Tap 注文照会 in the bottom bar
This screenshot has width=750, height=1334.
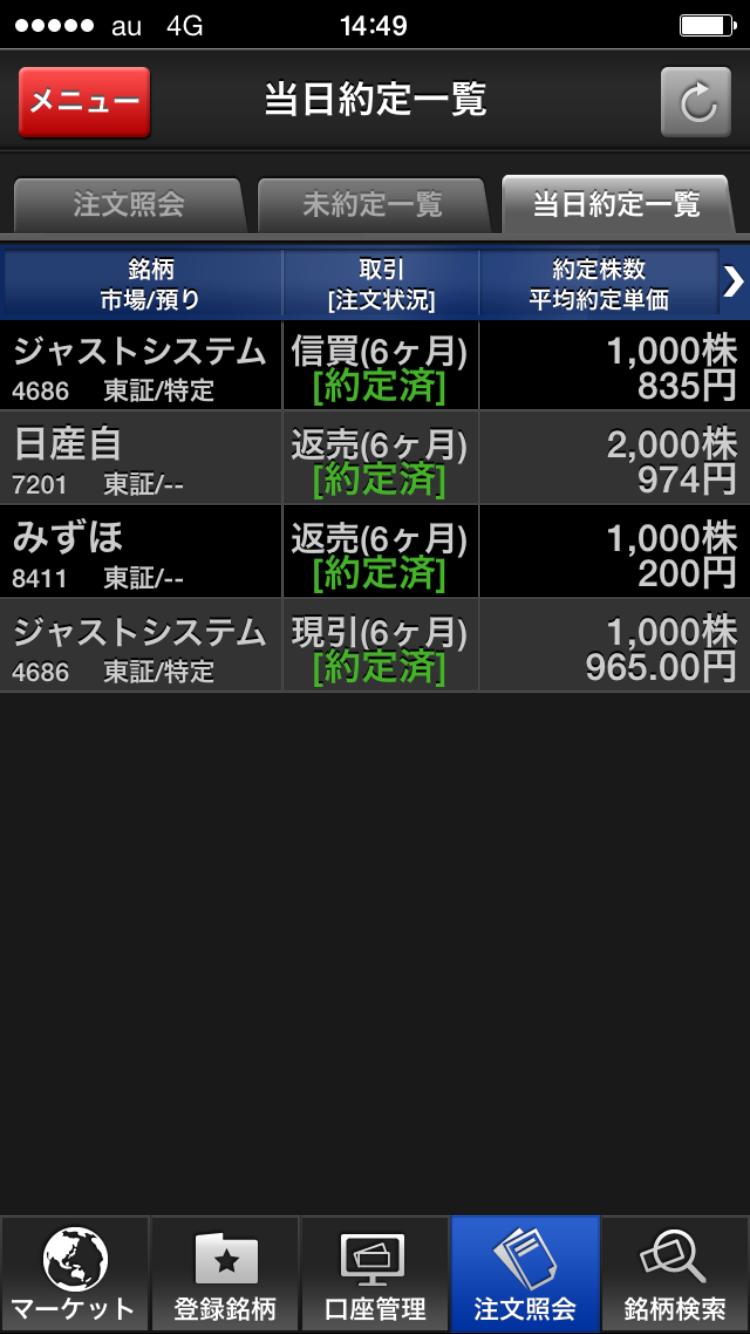[525, 1274]
